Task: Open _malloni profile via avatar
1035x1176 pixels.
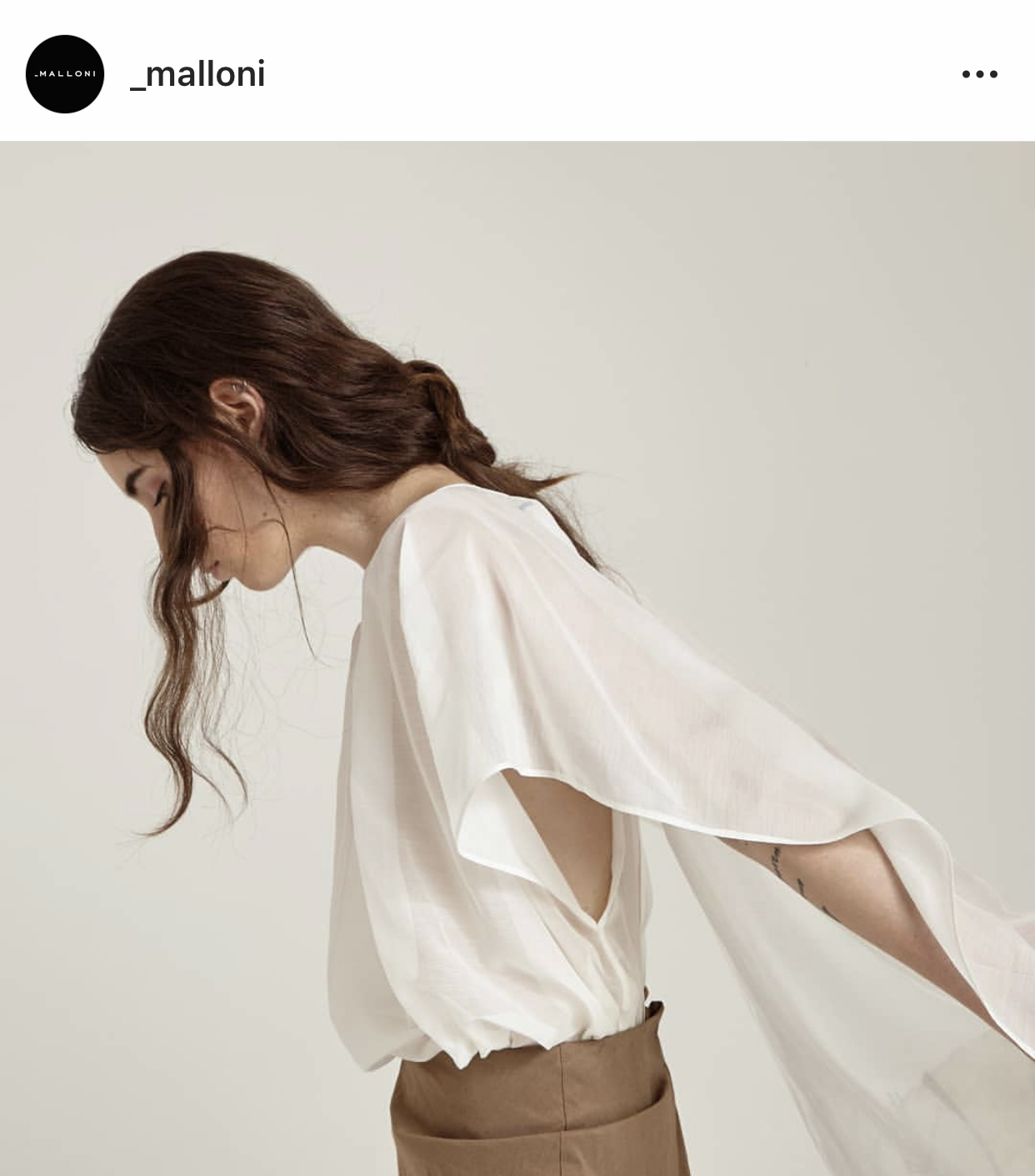Action: coord(65,74)
